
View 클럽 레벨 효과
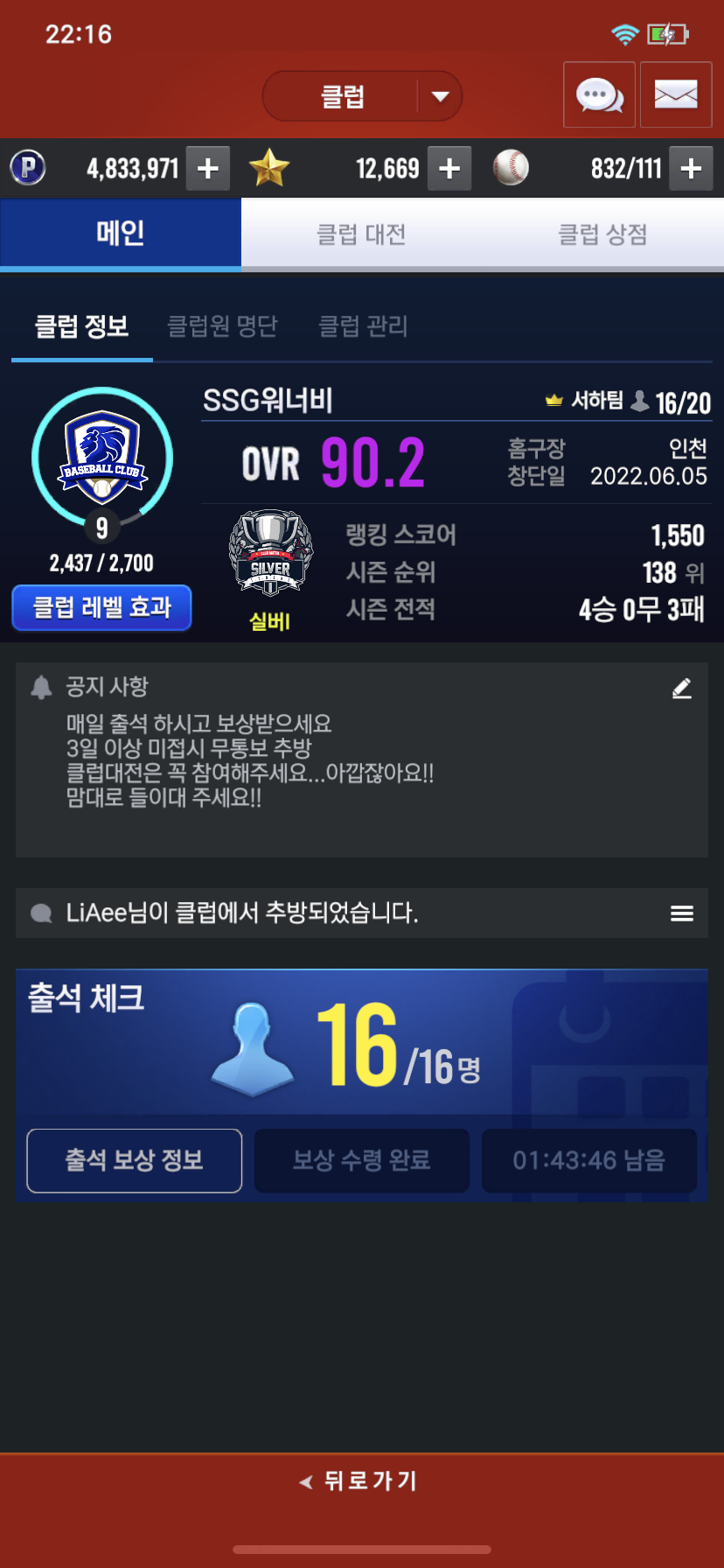coord(101,607)
